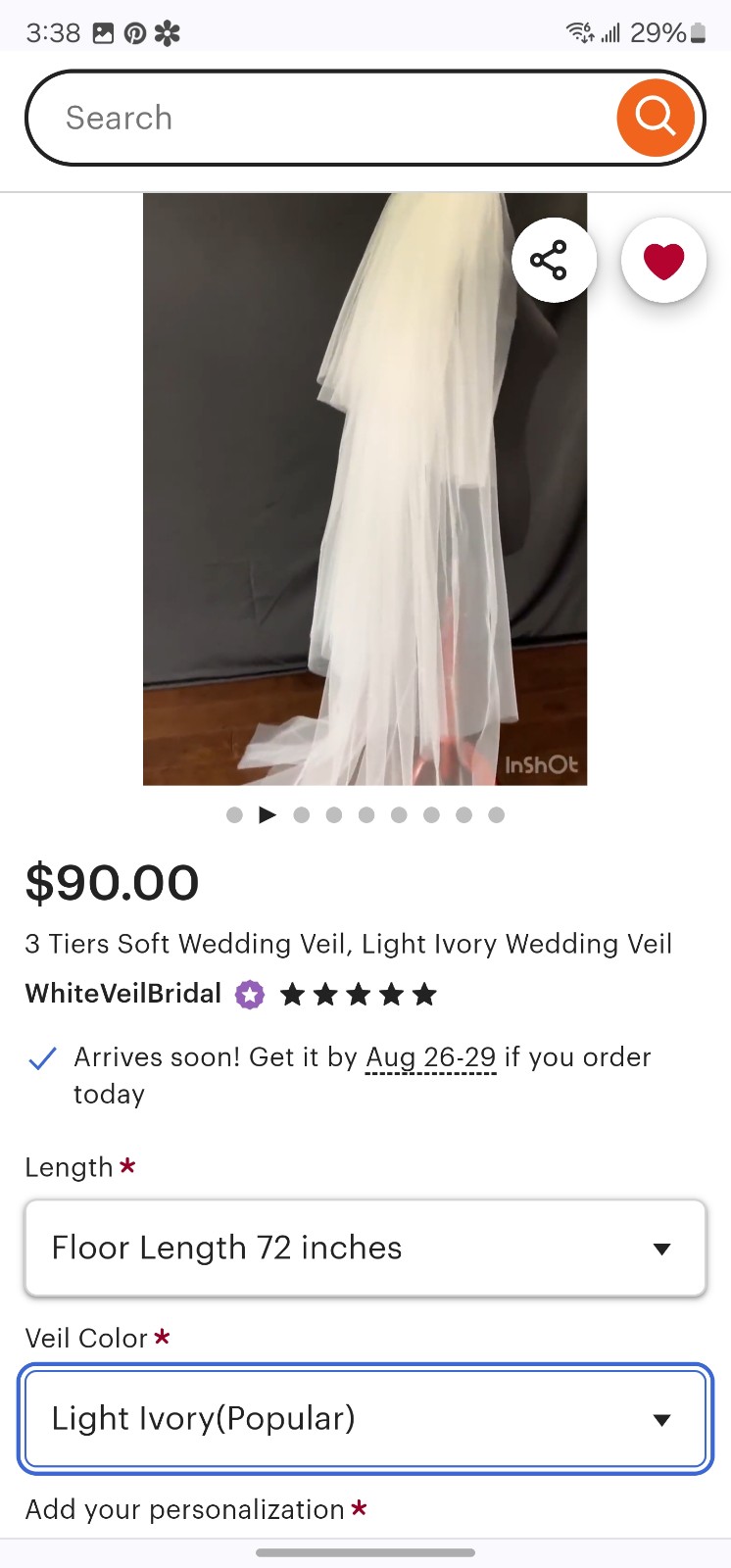Viewport: 731px width, 1568px height.
Task: Tap the orange search magnifier button
Action: click(x=656, y=118)
